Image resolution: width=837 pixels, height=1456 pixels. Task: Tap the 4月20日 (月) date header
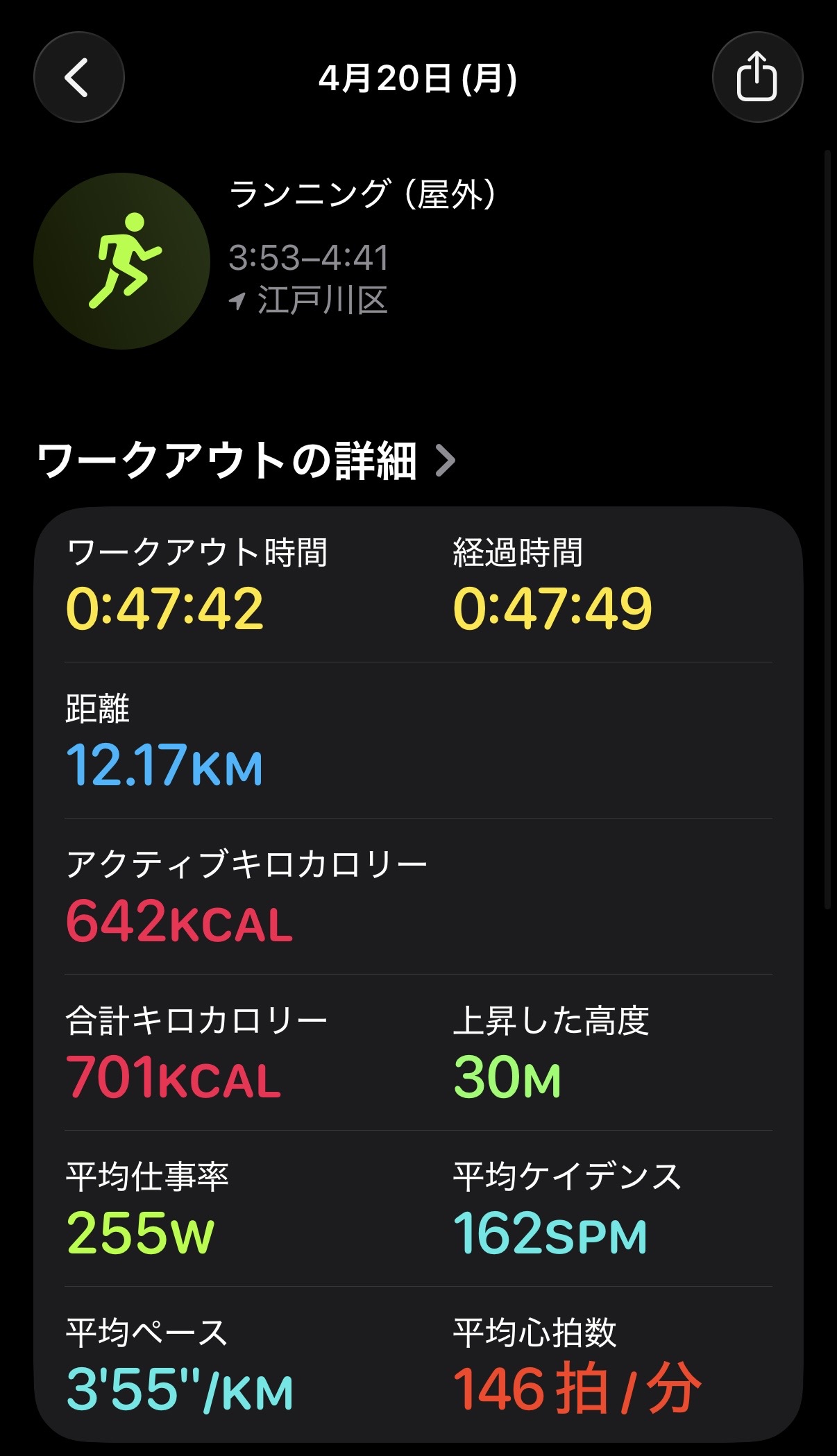click(418, 78)
